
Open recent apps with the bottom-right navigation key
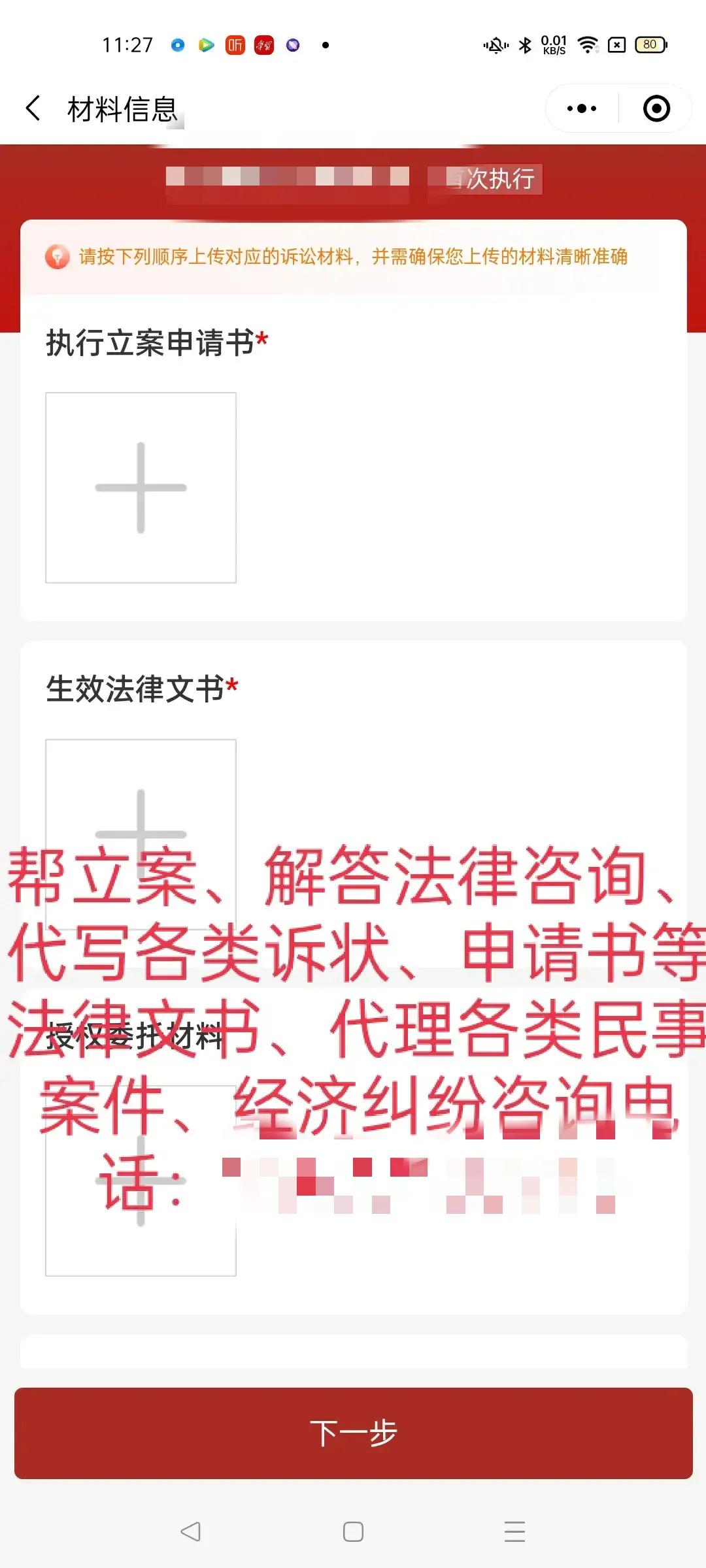pyautogui.click(x=516, y=1532)
